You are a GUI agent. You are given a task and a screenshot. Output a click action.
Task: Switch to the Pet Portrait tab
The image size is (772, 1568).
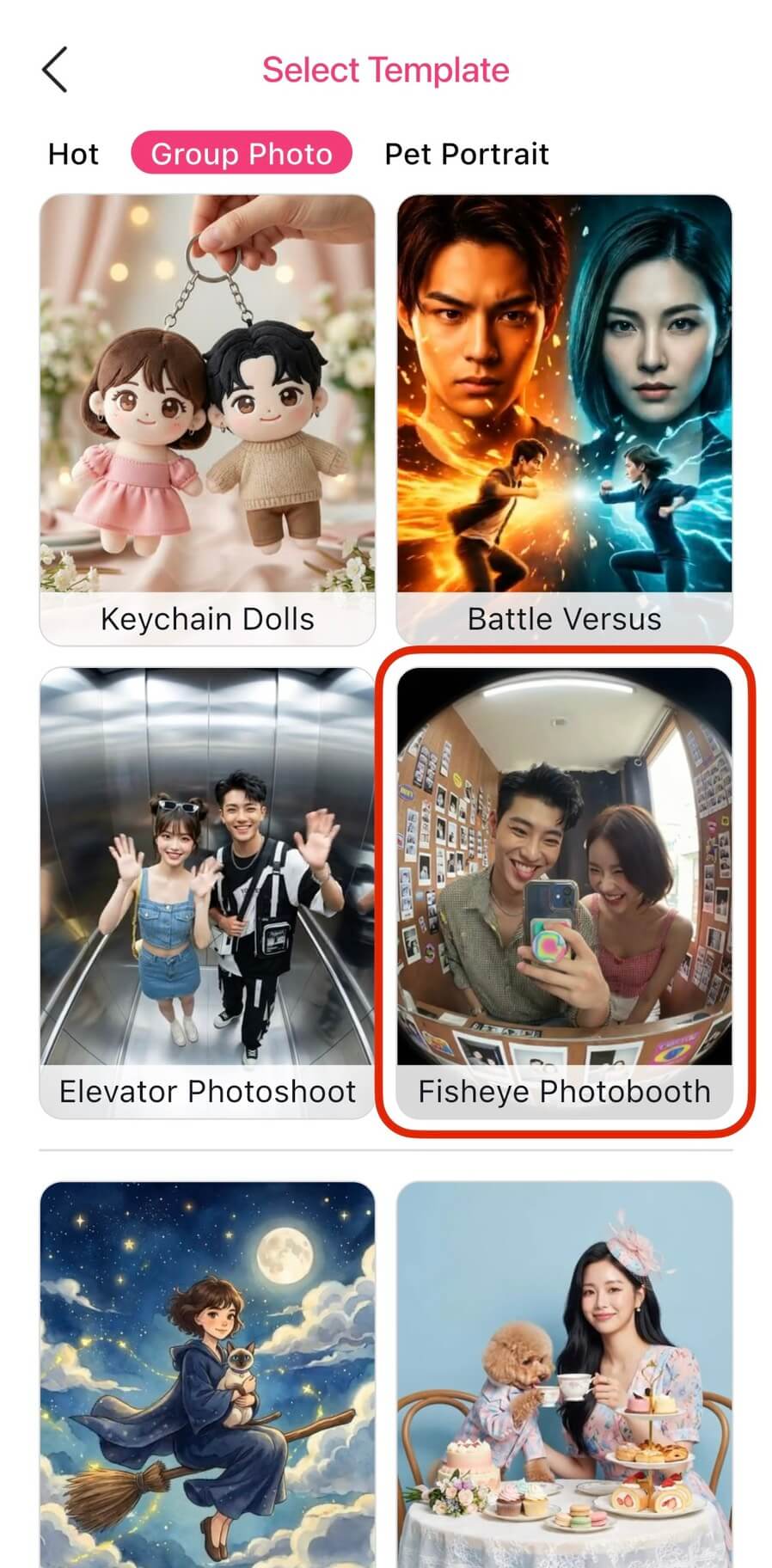pyautogui.click(x=466, y=154)
